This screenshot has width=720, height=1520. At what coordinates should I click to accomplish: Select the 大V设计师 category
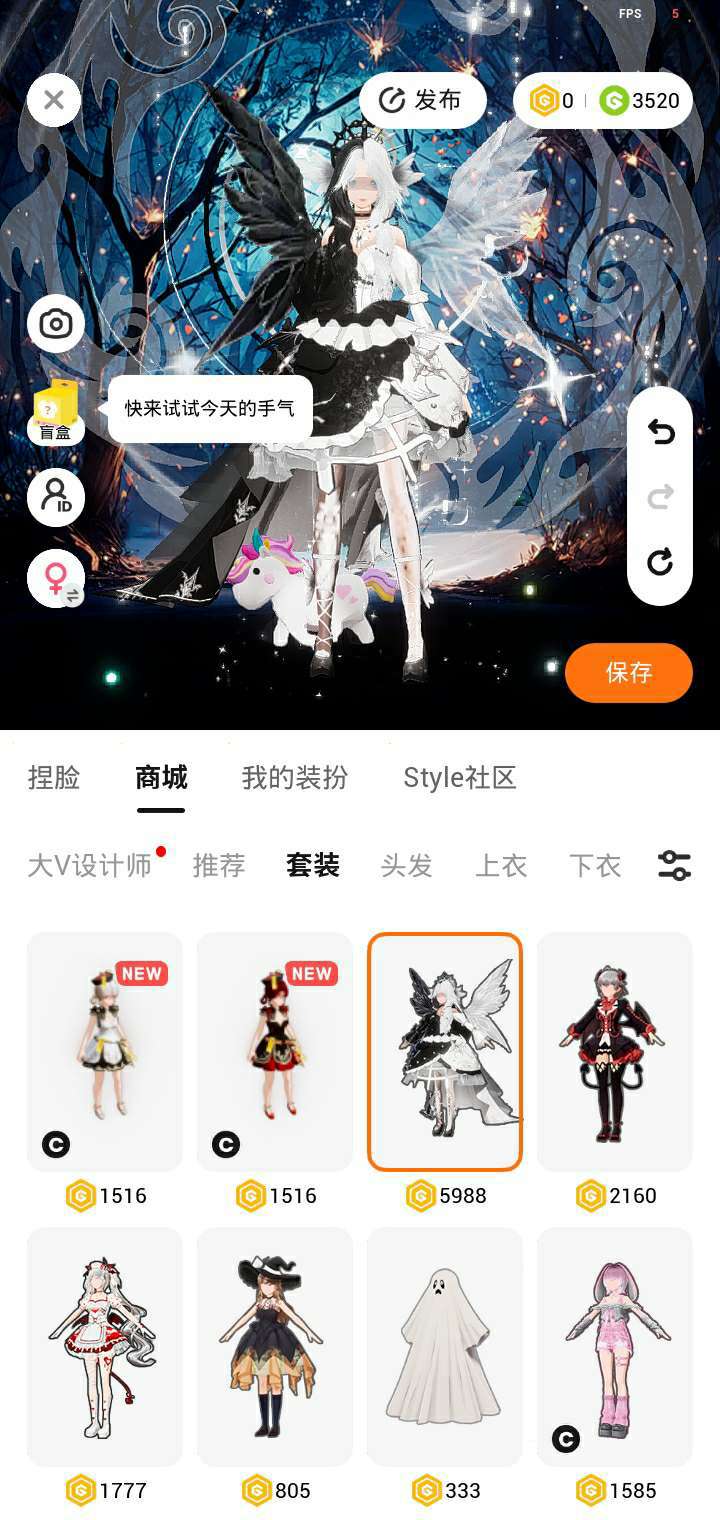point(90,865)
